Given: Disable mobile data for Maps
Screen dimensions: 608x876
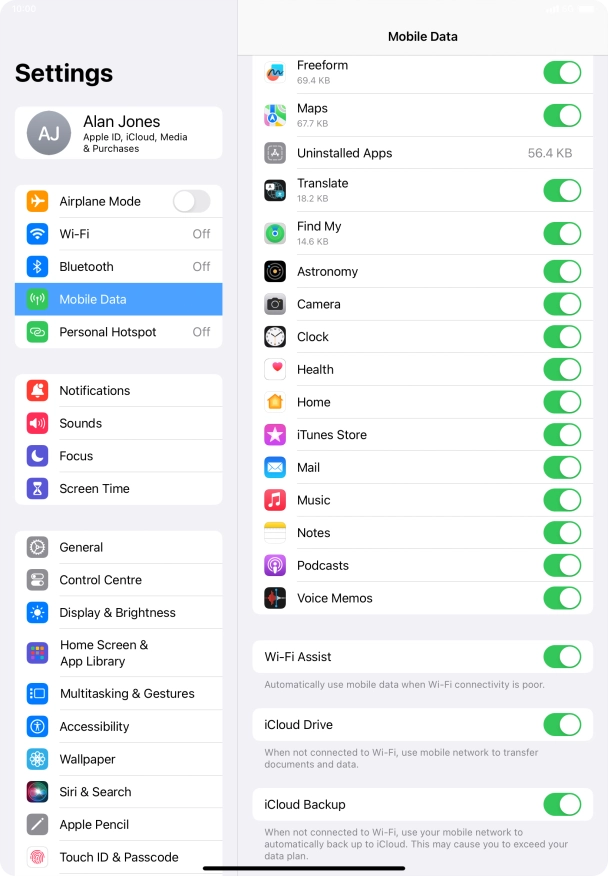Looking at the screenshot, I should (x=561, y=115).
